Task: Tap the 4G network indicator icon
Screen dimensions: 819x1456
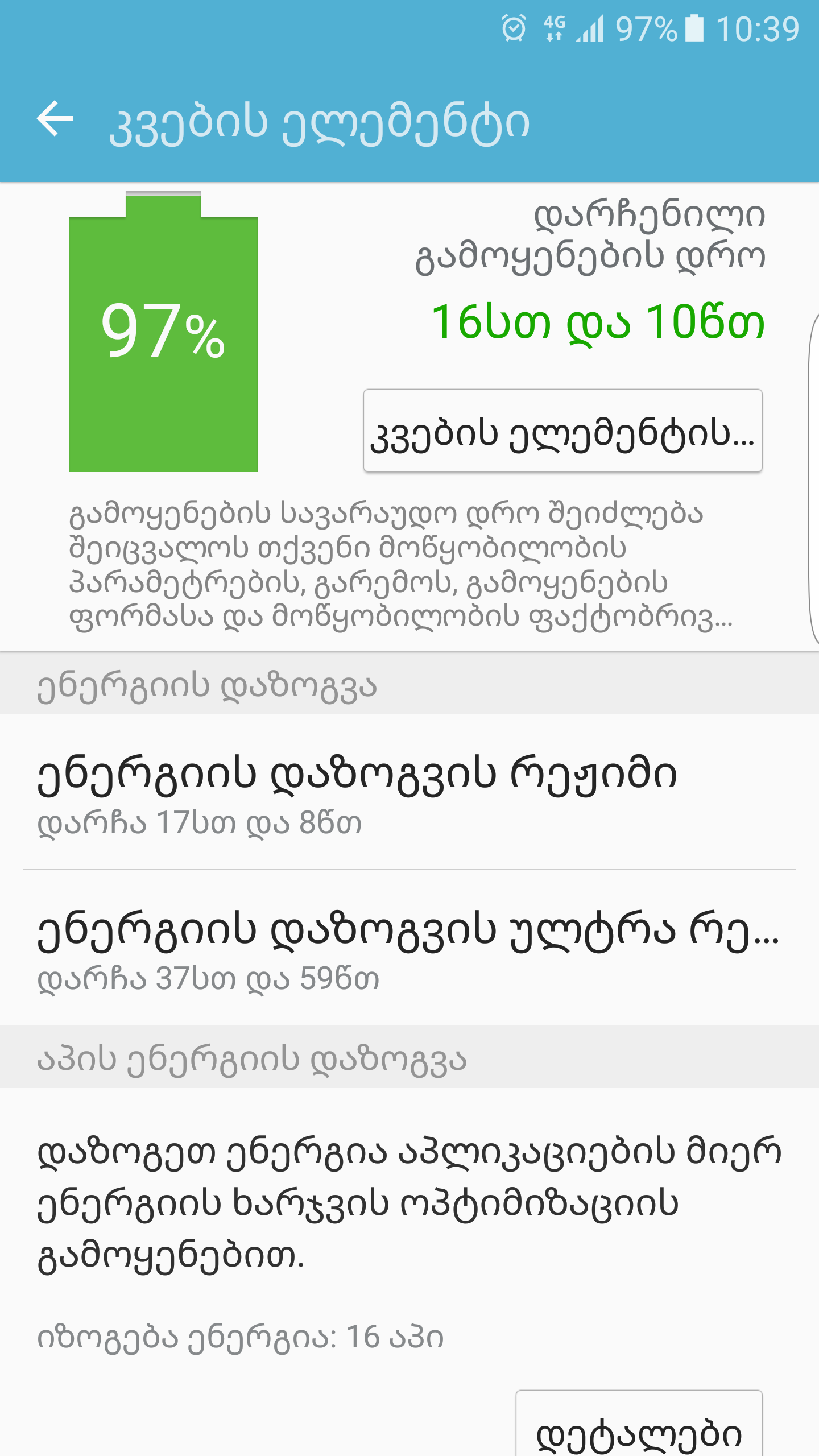Action: (x=552, y=27)
